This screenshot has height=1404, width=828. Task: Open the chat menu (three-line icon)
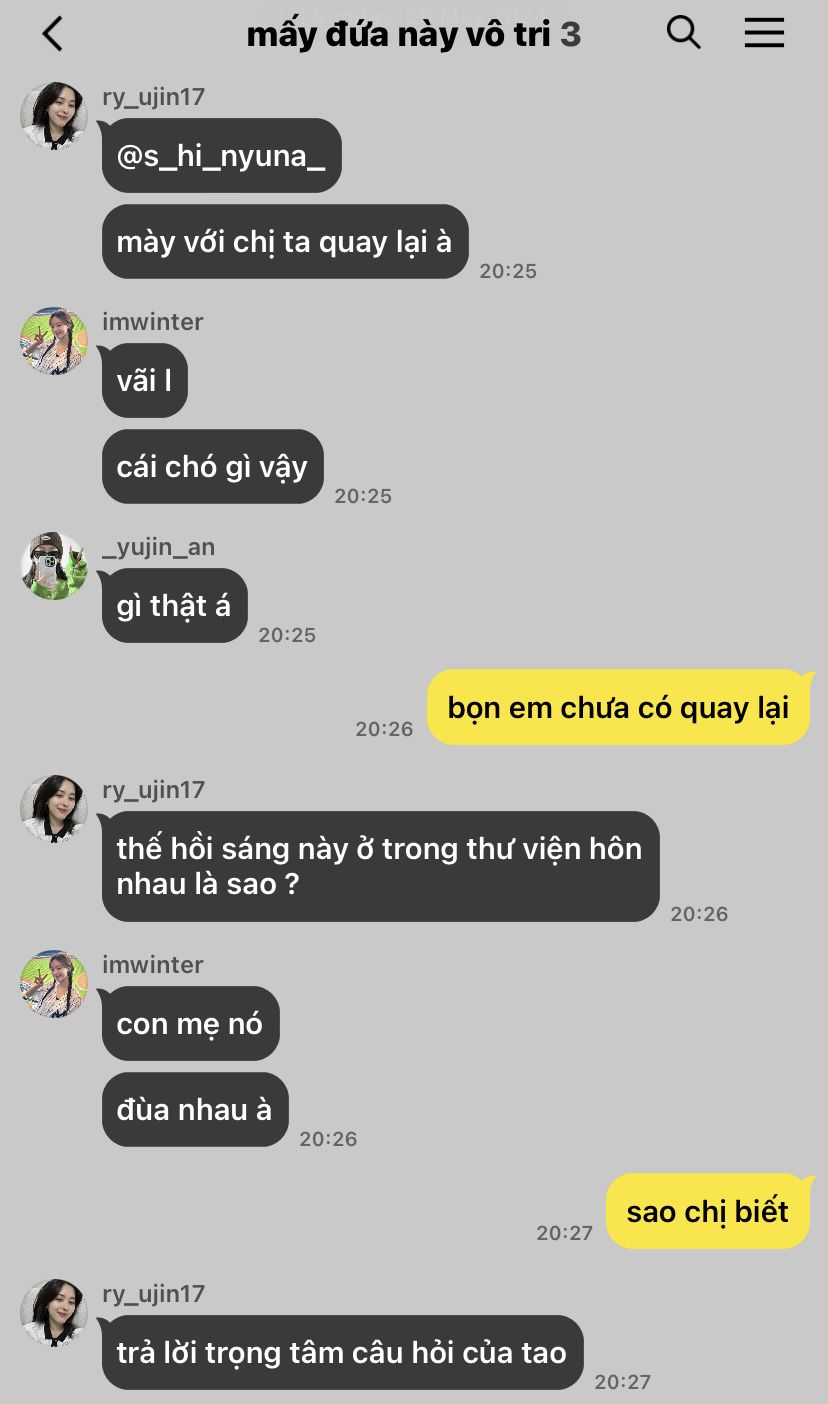click(764, 34)
